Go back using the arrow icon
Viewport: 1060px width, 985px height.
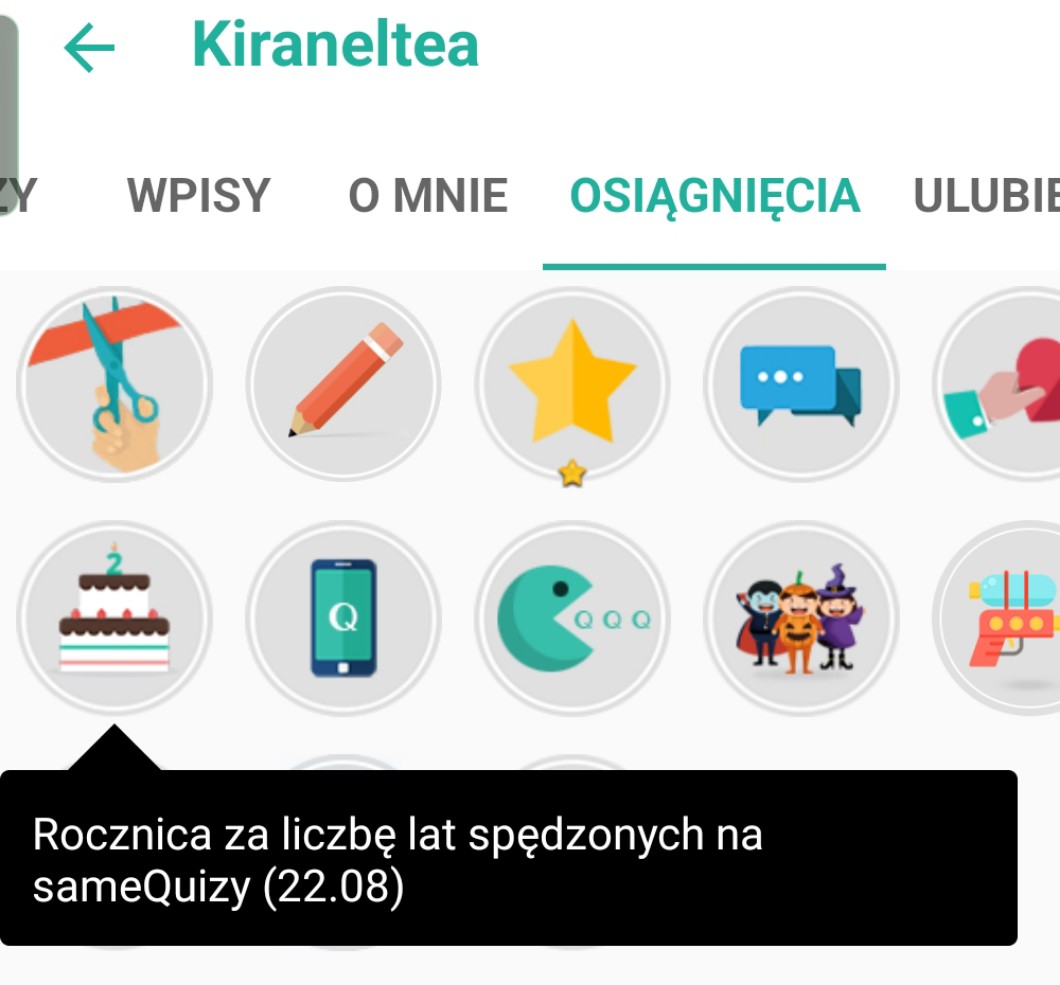click(x=89, y=48)
